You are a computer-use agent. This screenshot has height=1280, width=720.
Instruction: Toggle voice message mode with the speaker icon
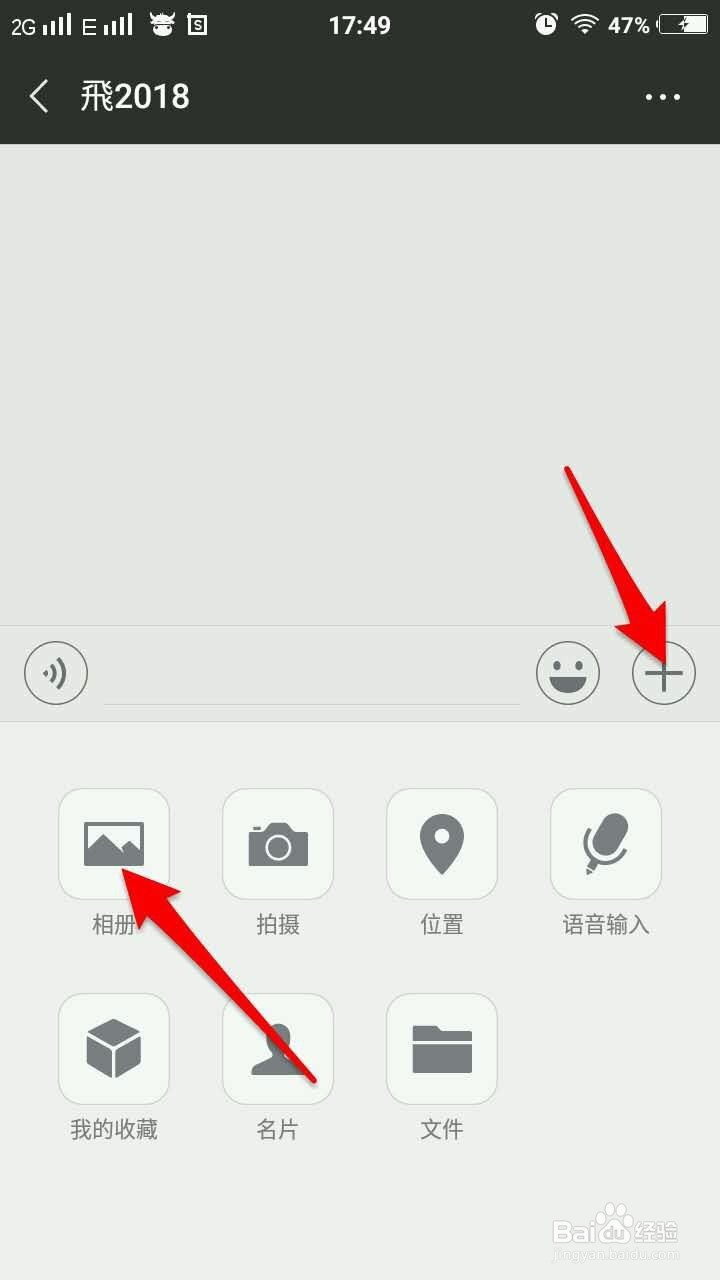[x=56, y=673]
